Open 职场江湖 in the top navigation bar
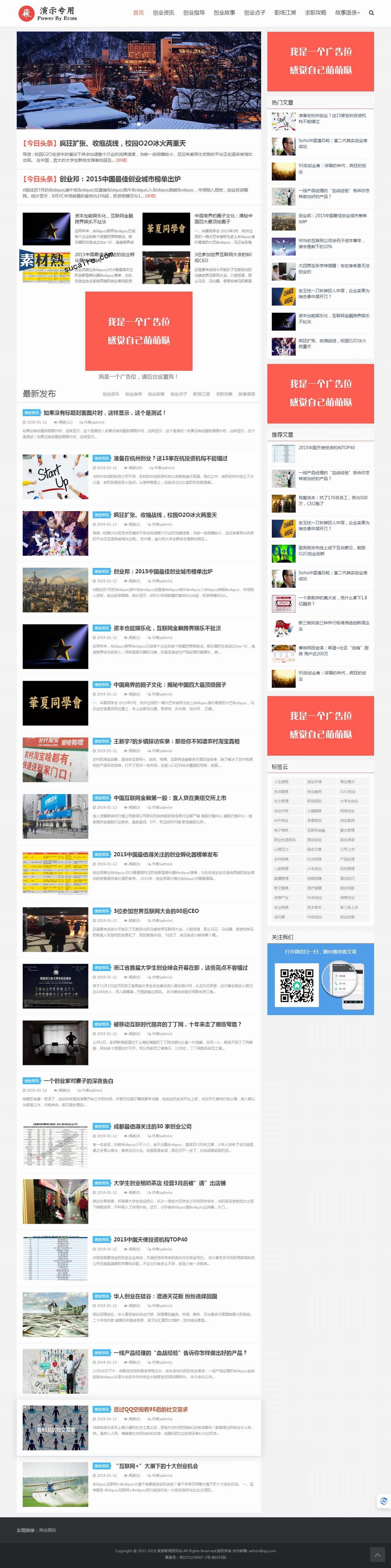 tap(285, 13)
